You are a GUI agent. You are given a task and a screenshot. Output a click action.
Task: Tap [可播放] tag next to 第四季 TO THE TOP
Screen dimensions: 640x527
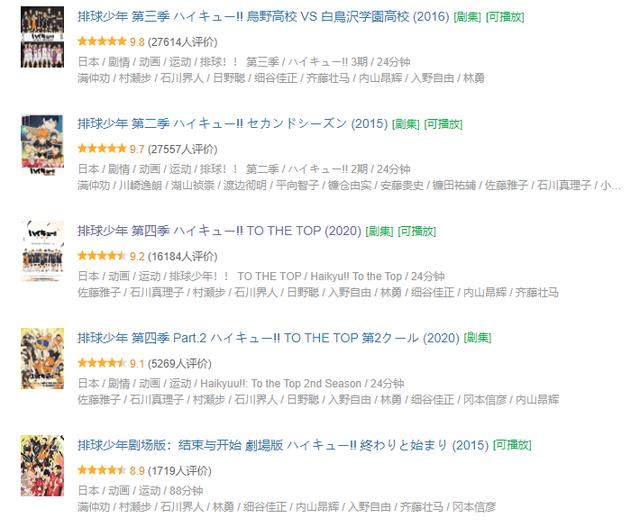[x=417, y=232]
